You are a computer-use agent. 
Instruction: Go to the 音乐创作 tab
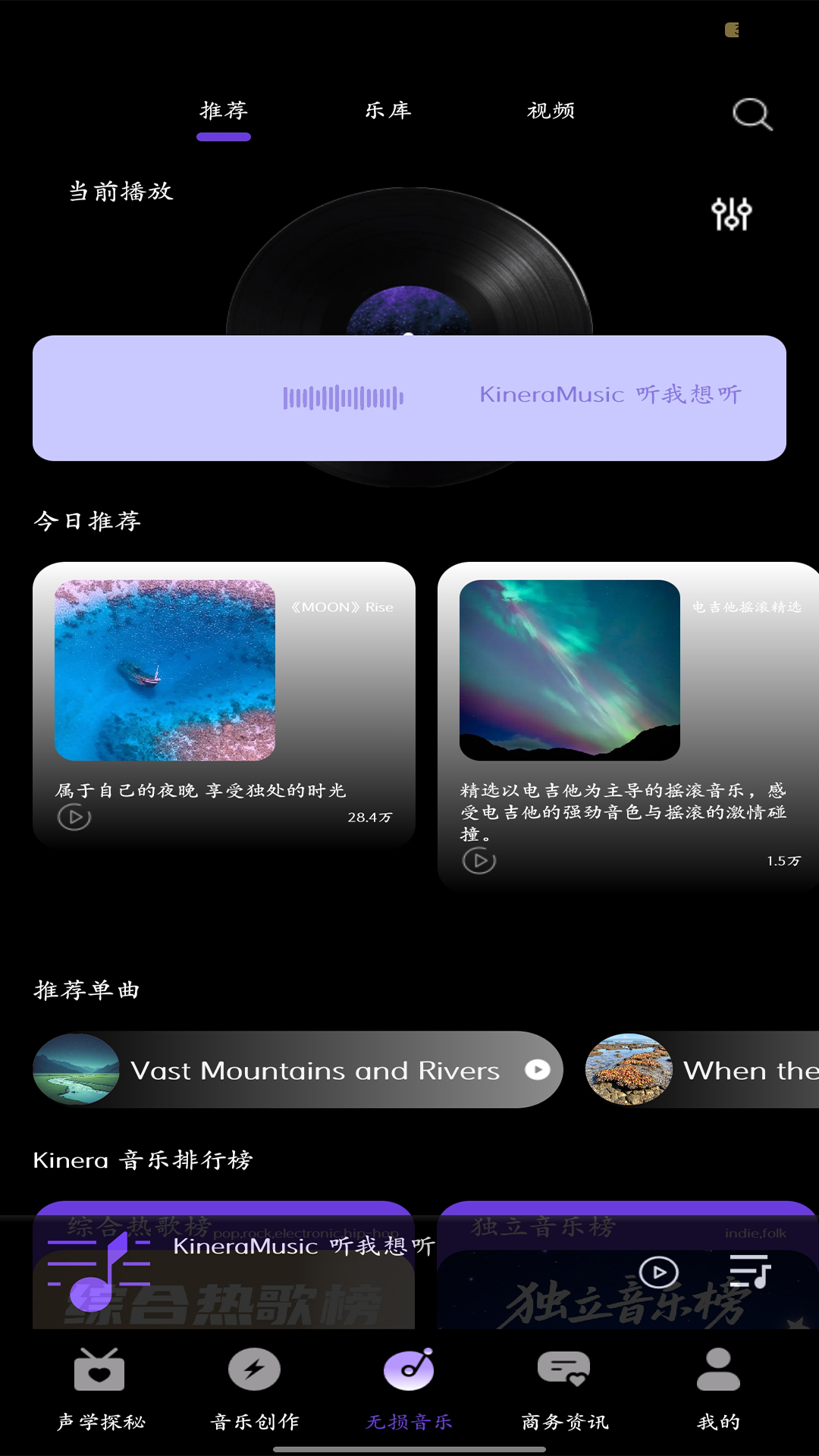(x=255, y=1388)
